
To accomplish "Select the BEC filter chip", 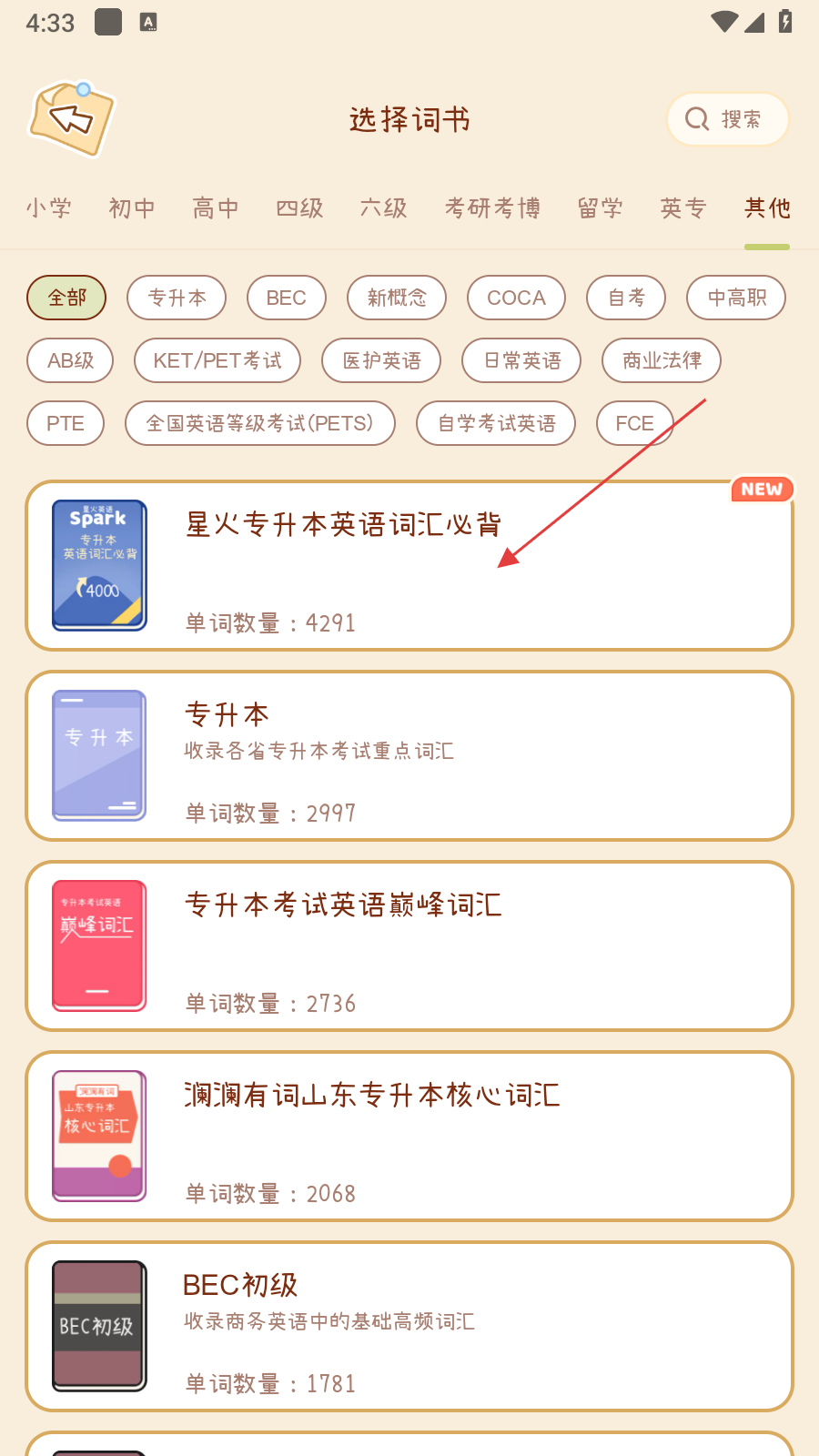I will click(286, 298).
